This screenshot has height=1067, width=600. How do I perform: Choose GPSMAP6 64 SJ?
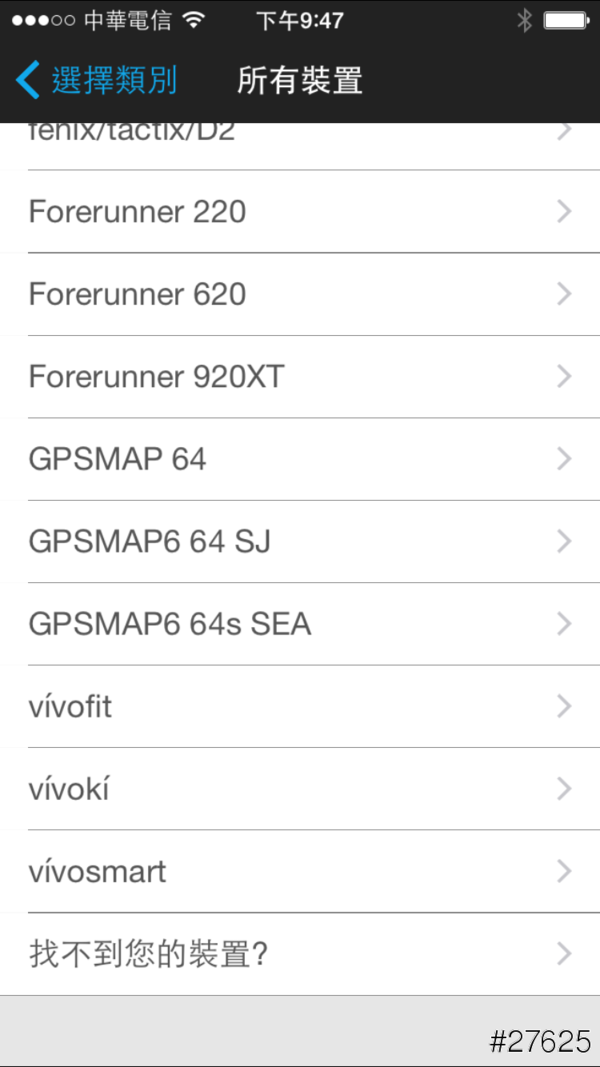click(300, 542)
